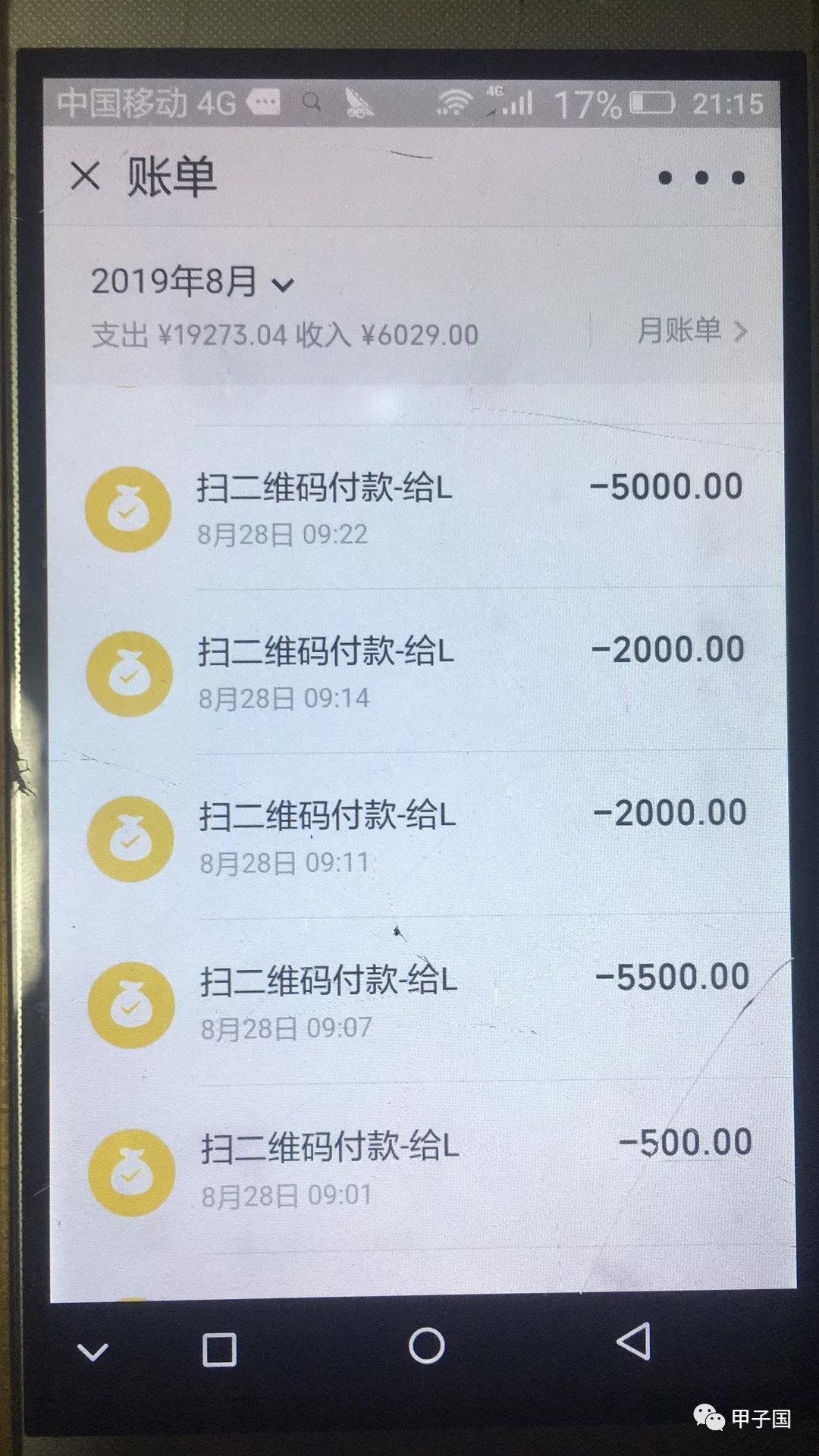Screen dimensions: 819x1456
Task: Expand the 2019年8月 month picker
Action: (193, 282)
